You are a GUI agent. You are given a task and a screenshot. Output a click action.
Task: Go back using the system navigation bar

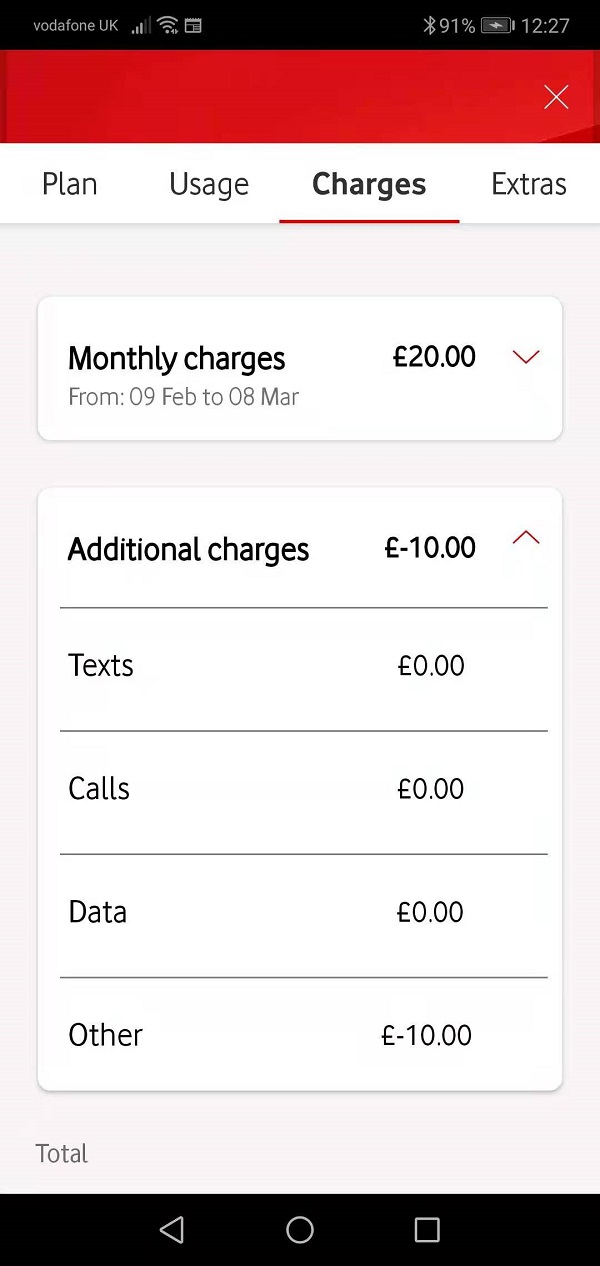coord(172,1229)
